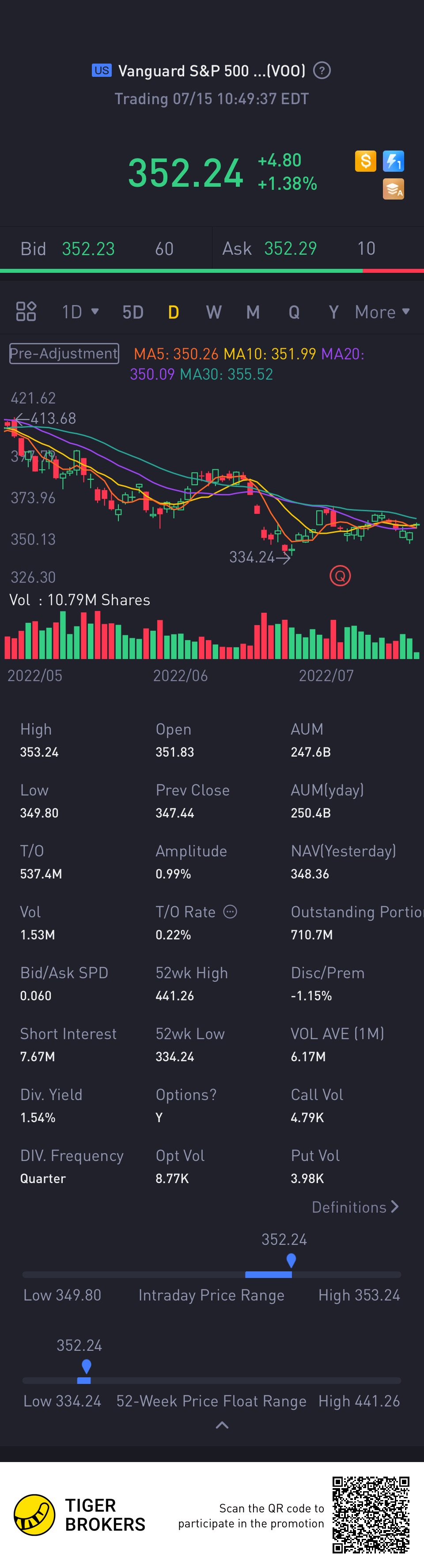Show info about T/O Rate
This screenshot has height=1568, width=424.
tap(230, 911)
